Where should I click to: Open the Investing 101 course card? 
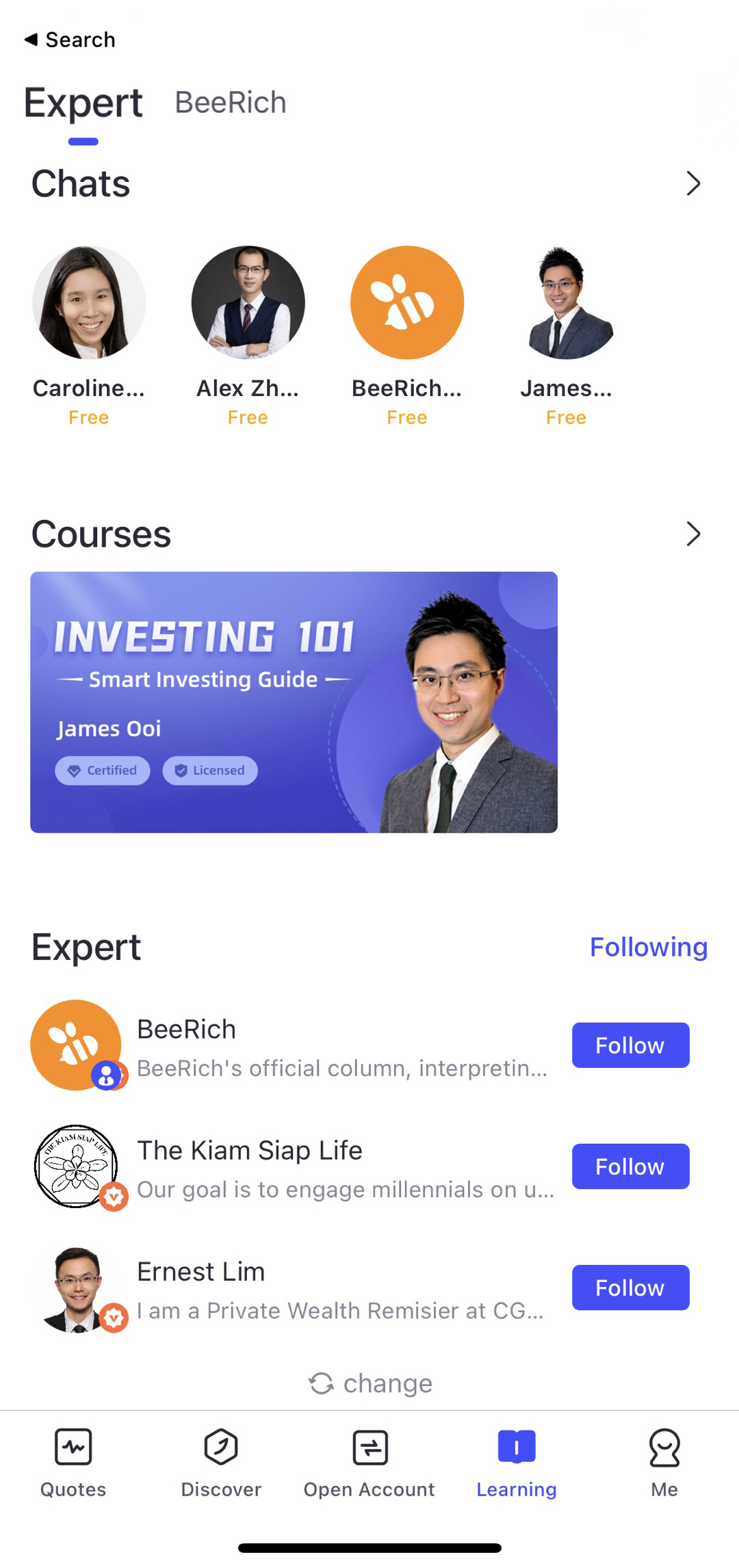[x=294, y=702]
